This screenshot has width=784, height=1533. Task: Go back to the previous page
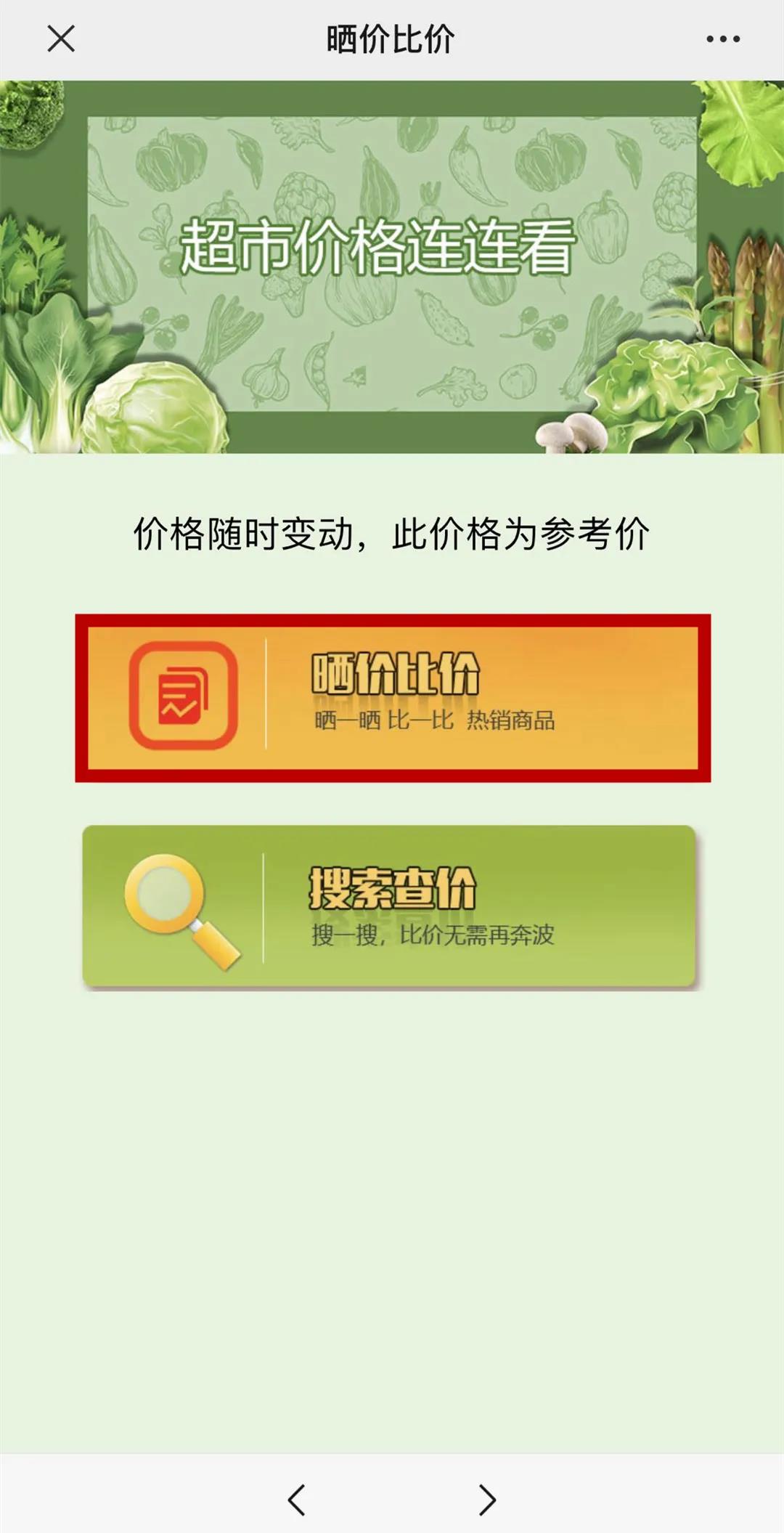[x=296, y=1500]
